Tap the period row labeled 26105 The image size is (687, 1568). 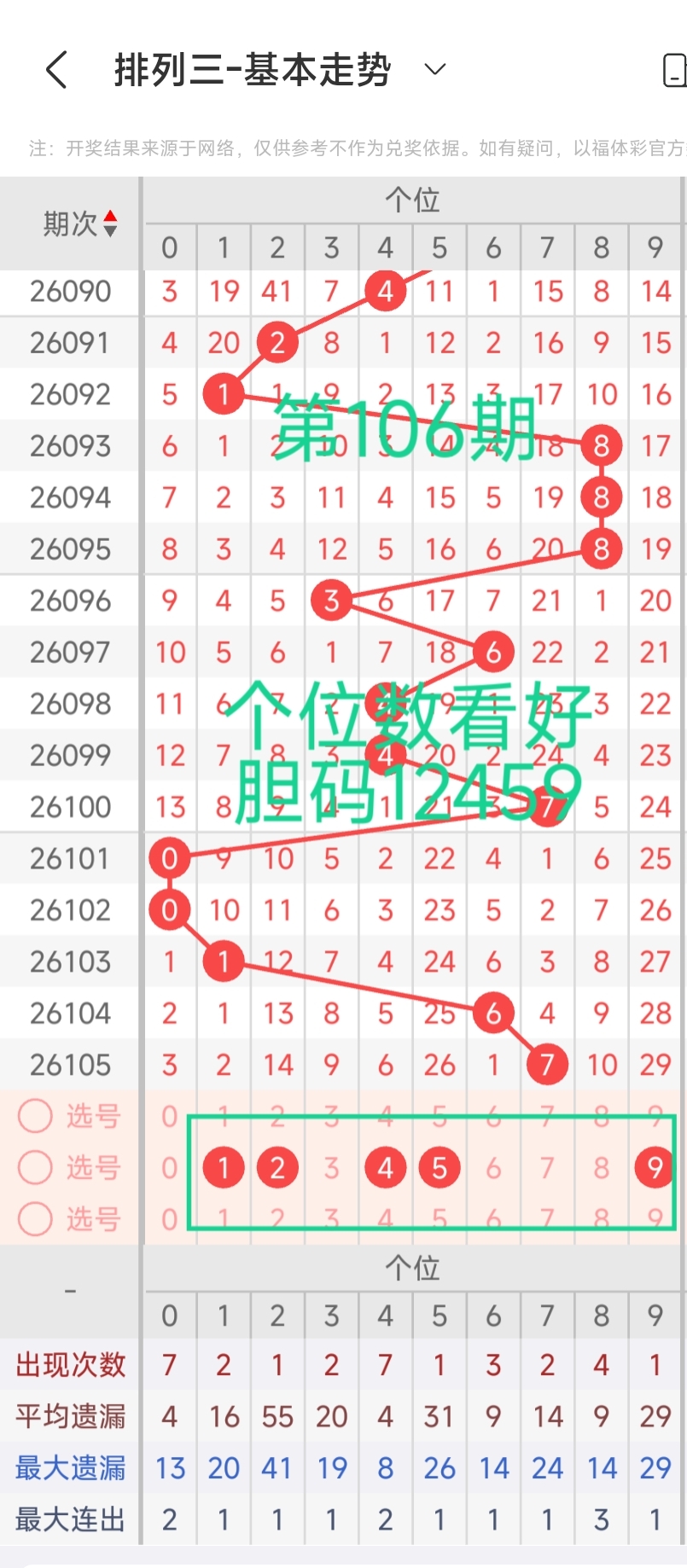pos(70,1064)
